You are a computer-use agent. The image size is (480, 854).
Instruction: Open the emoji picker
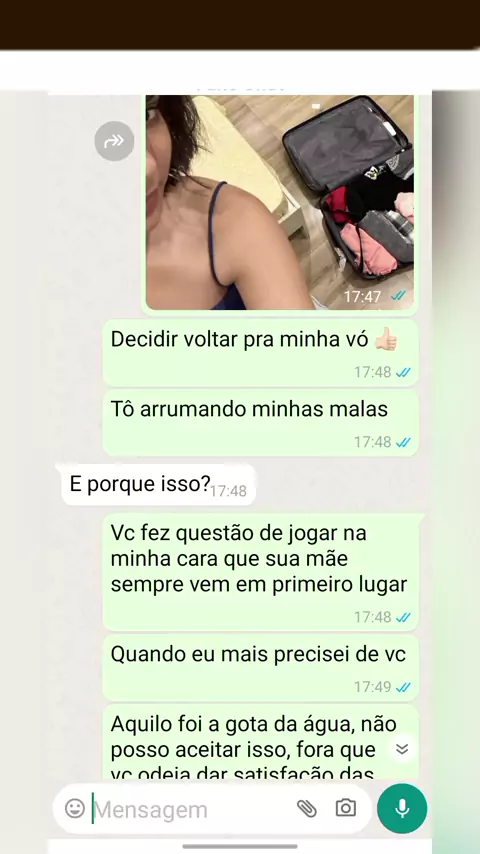[x=75, y=808]
